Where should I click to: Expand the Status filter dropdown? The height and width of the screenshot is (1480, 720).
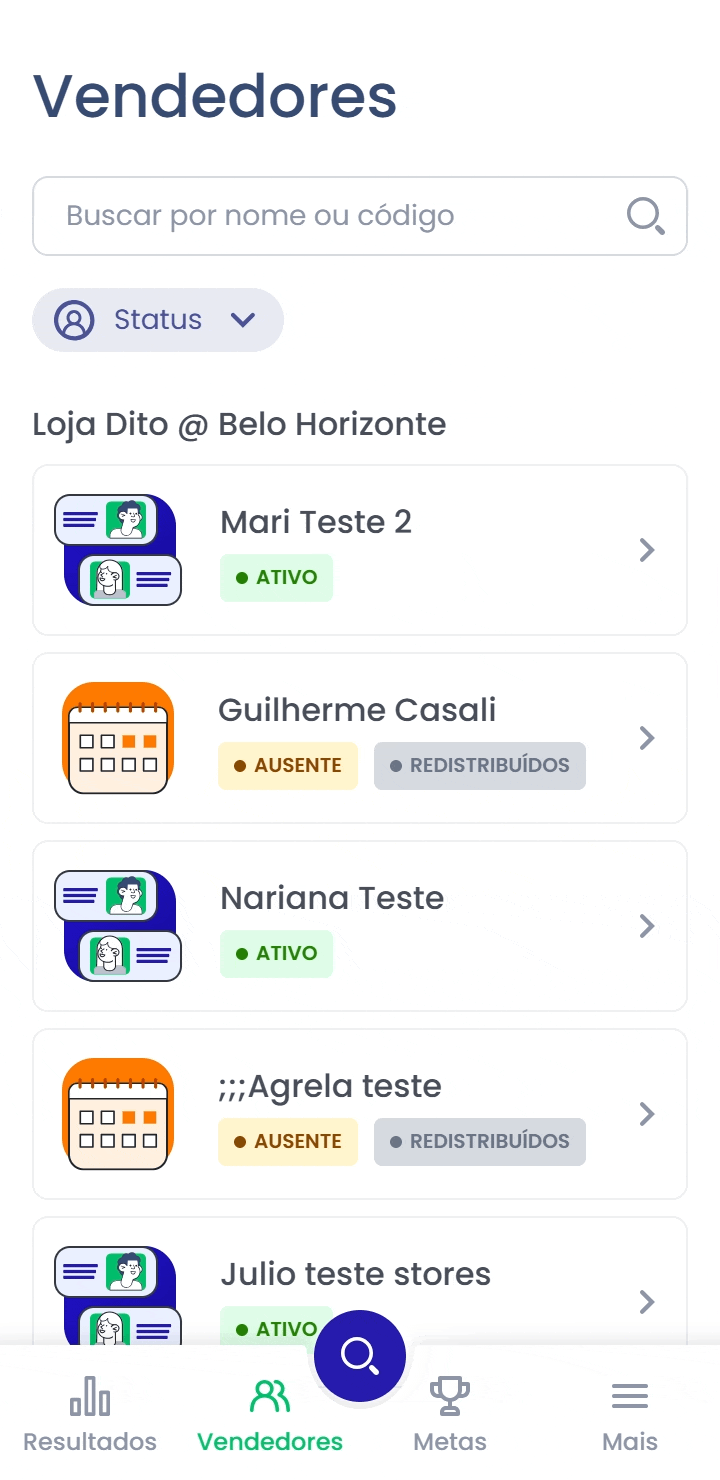click(158, 320)
